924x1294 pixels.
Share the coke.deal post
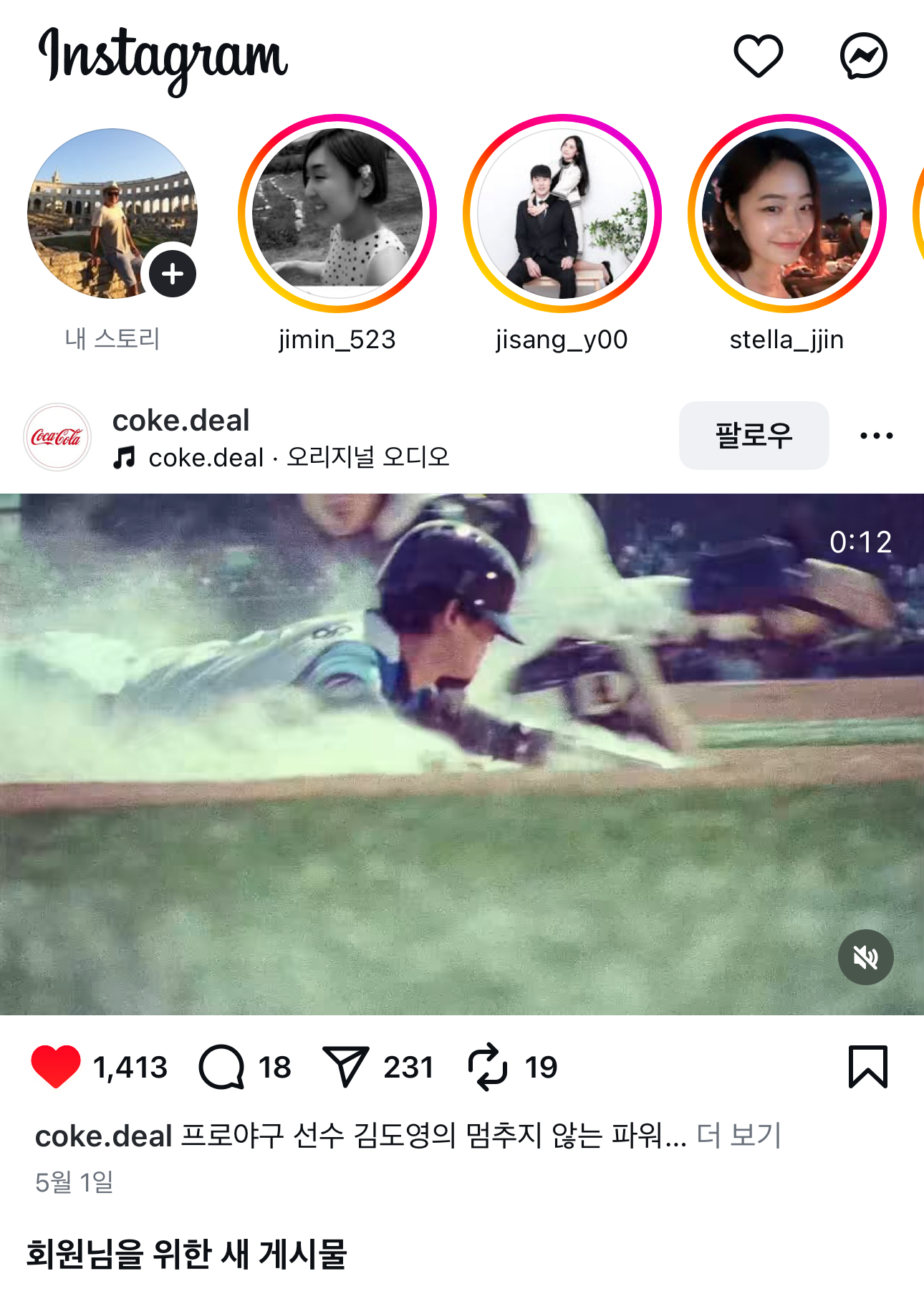346,1067
